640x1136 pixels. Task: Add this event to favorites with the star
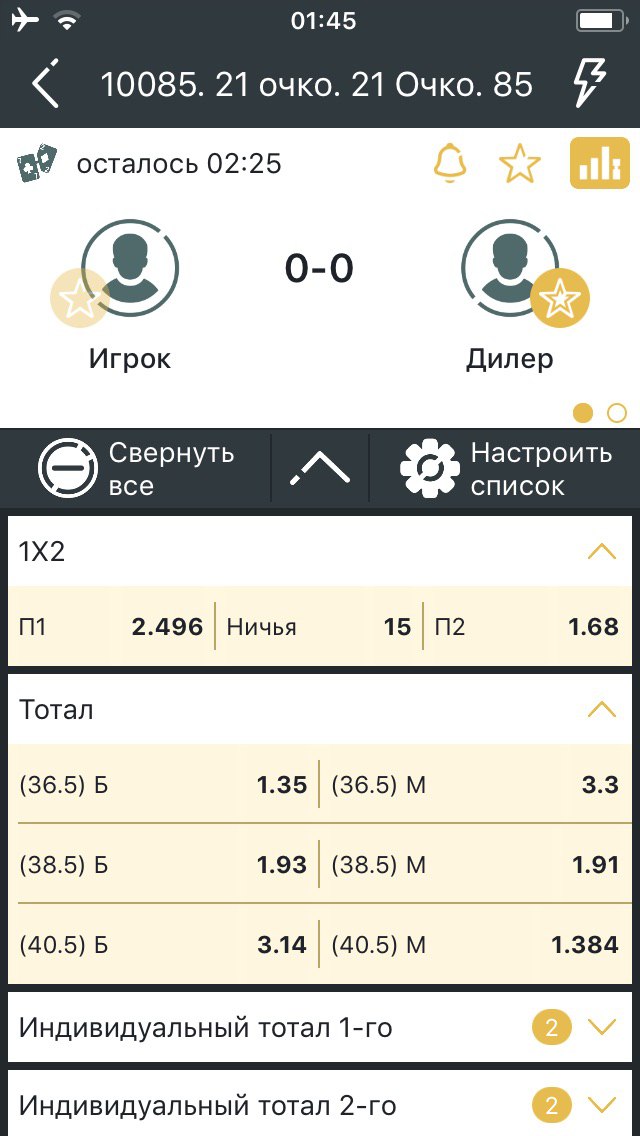520,164
